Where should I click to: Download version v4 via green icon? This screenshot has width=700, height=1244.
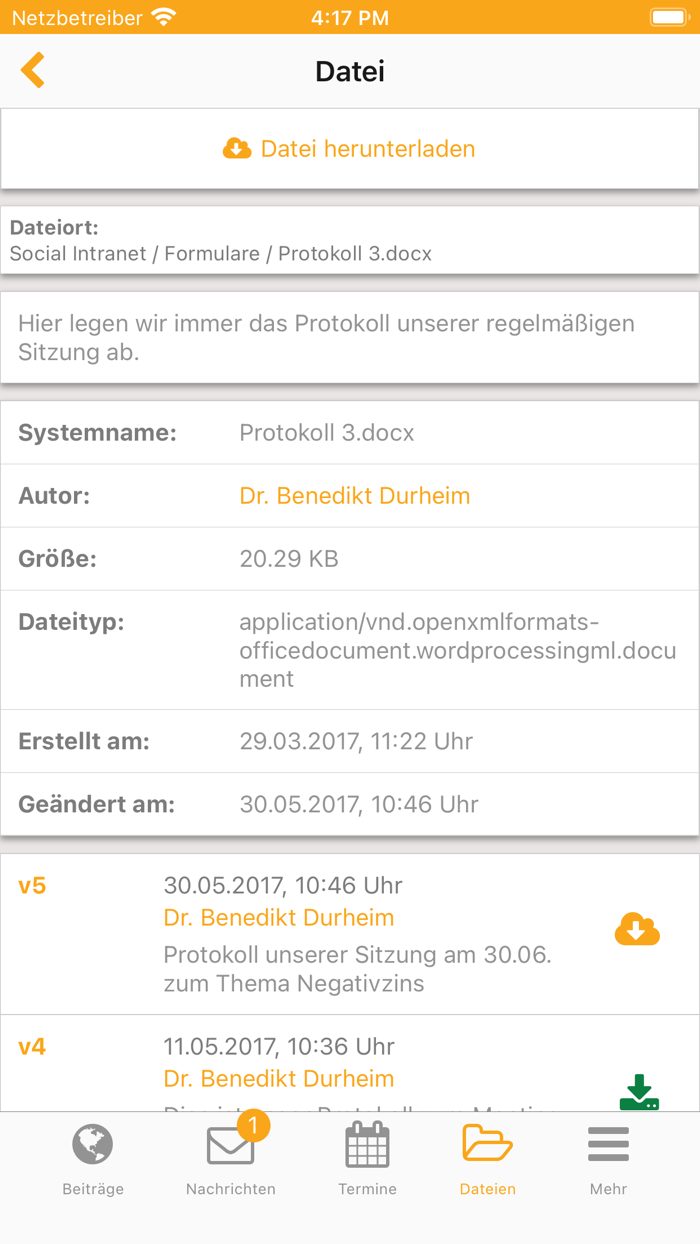[x=639, y=1092]
